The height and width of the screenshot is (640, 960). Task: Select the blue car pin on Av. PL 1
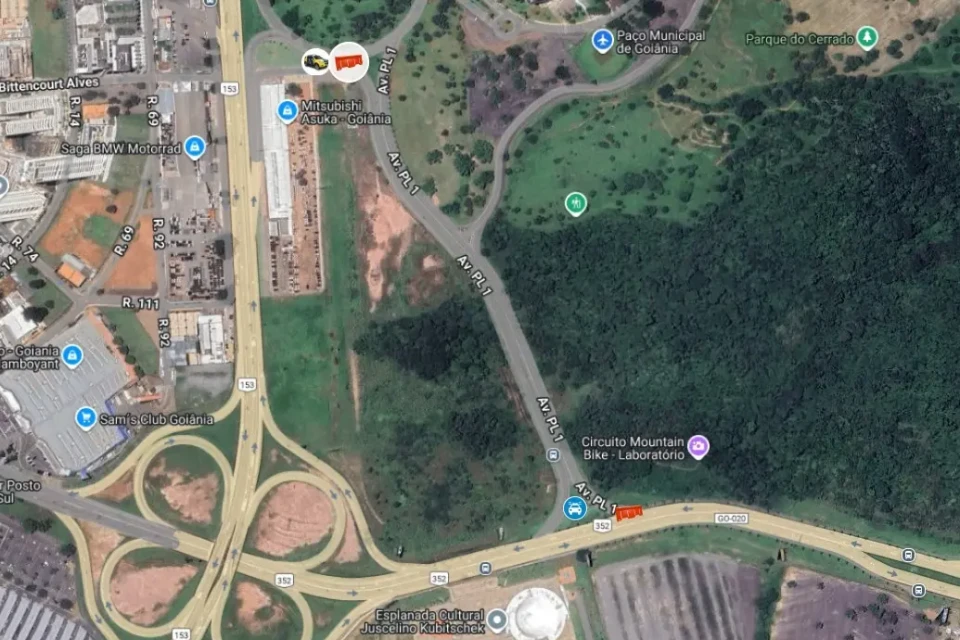(574, 508)
